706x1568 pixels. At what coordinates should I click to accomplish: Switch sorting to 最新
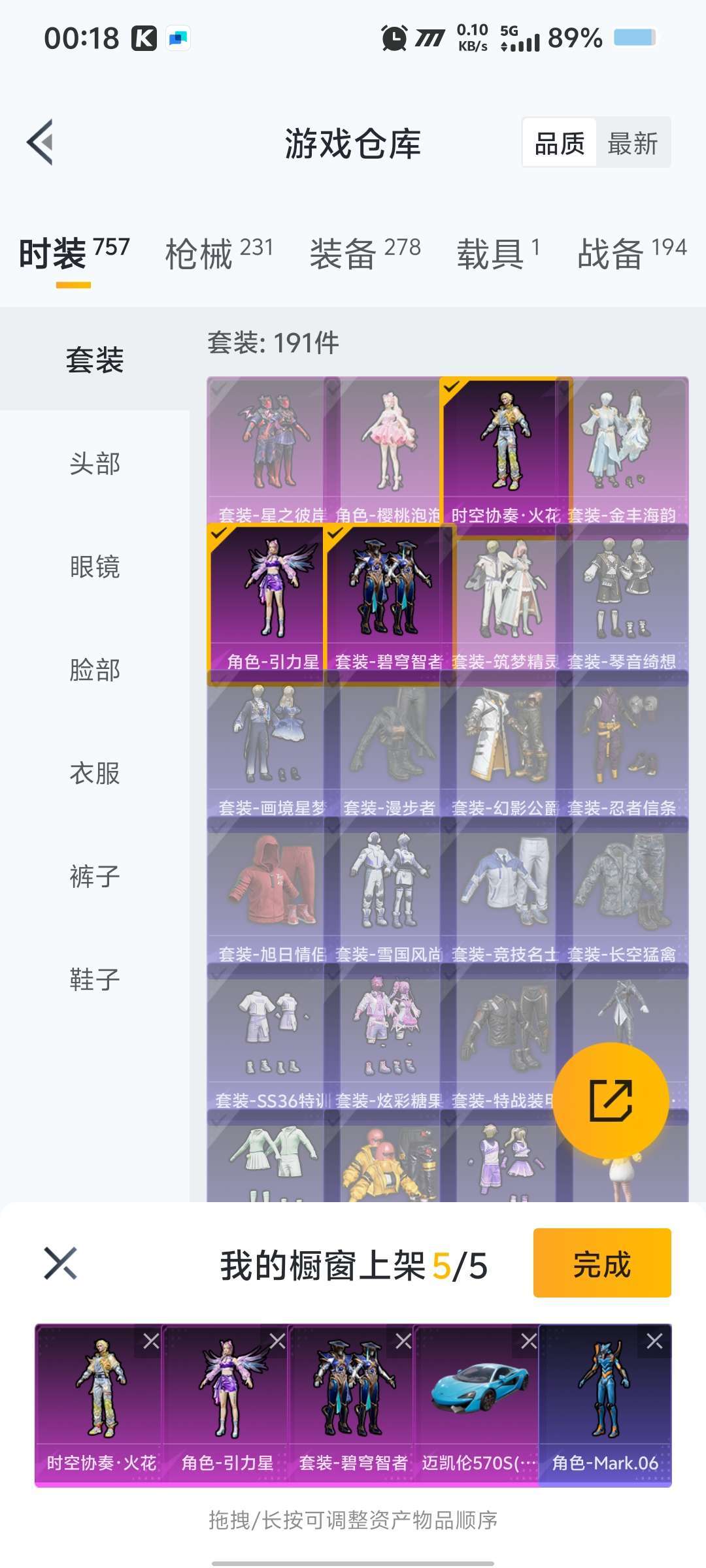(633, 143)
